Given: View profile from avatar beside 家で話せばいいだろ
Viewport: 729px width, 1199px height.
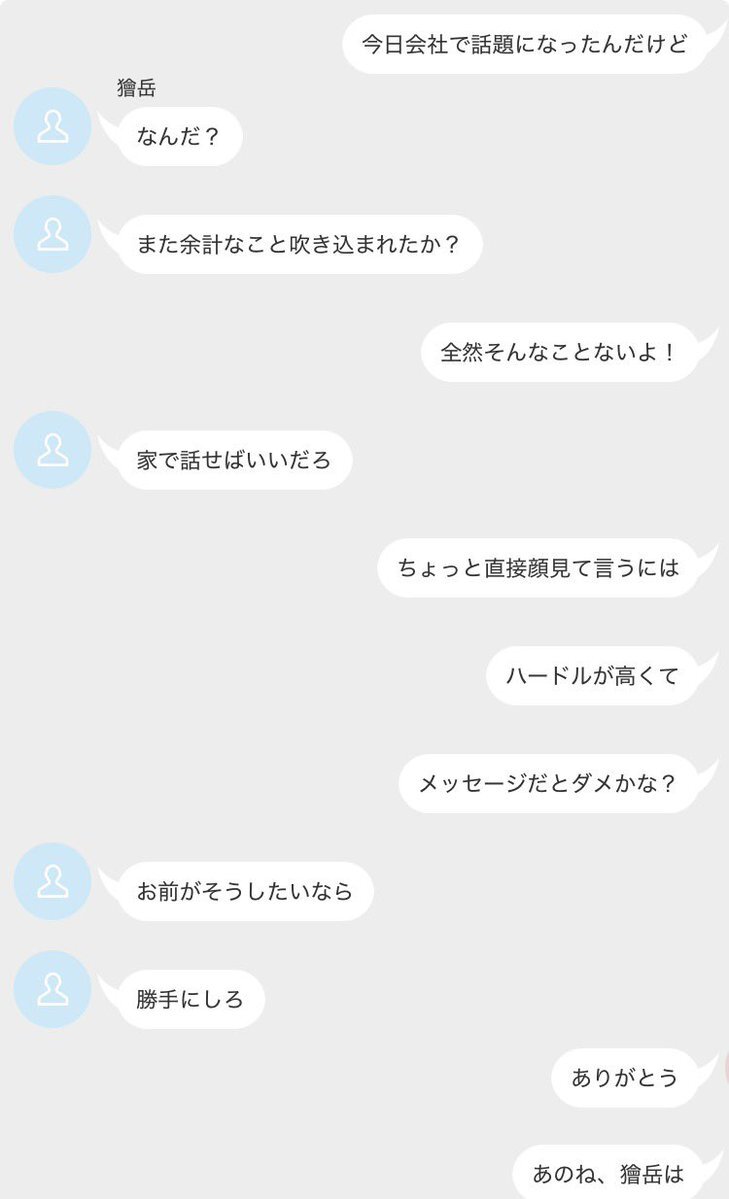Looking at the screenshot, I should tap(52, 451).
